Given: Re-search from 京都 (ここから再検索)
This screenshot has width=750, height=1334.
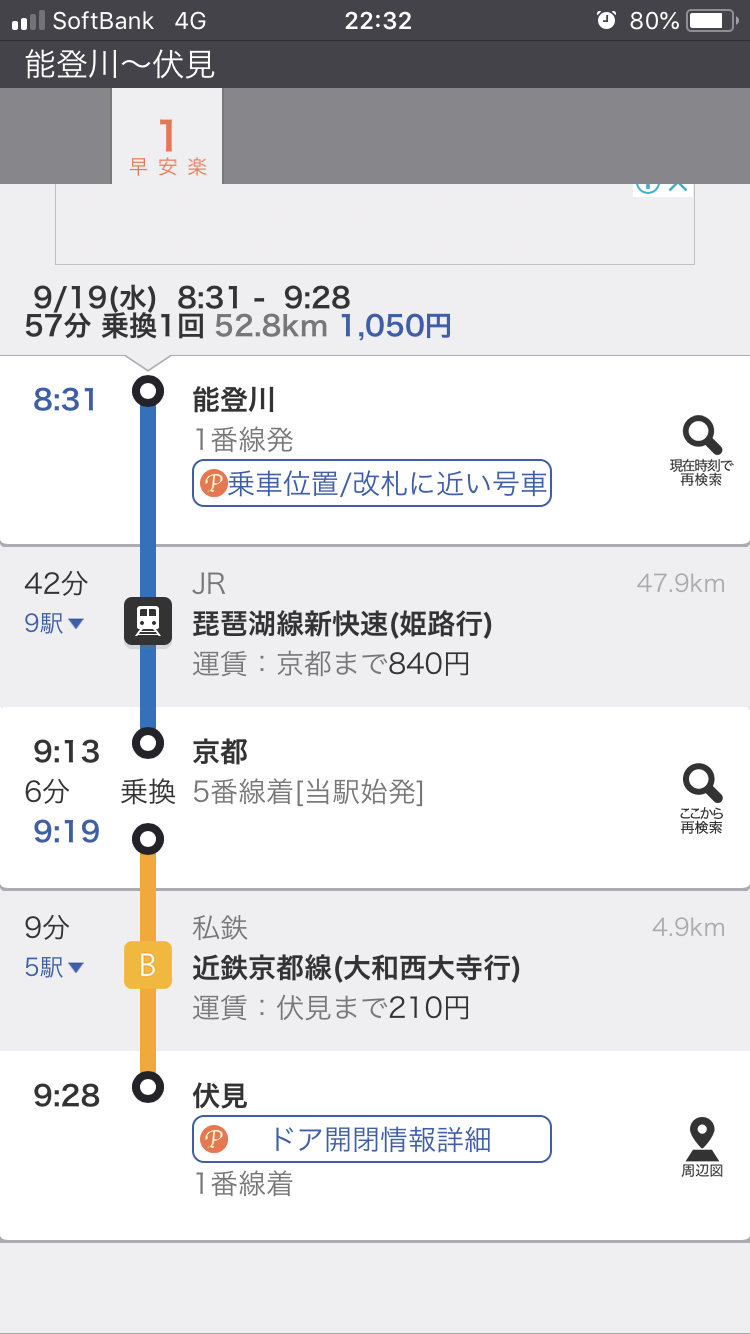Looking at the screenshot, I should [x=701, y=798].
